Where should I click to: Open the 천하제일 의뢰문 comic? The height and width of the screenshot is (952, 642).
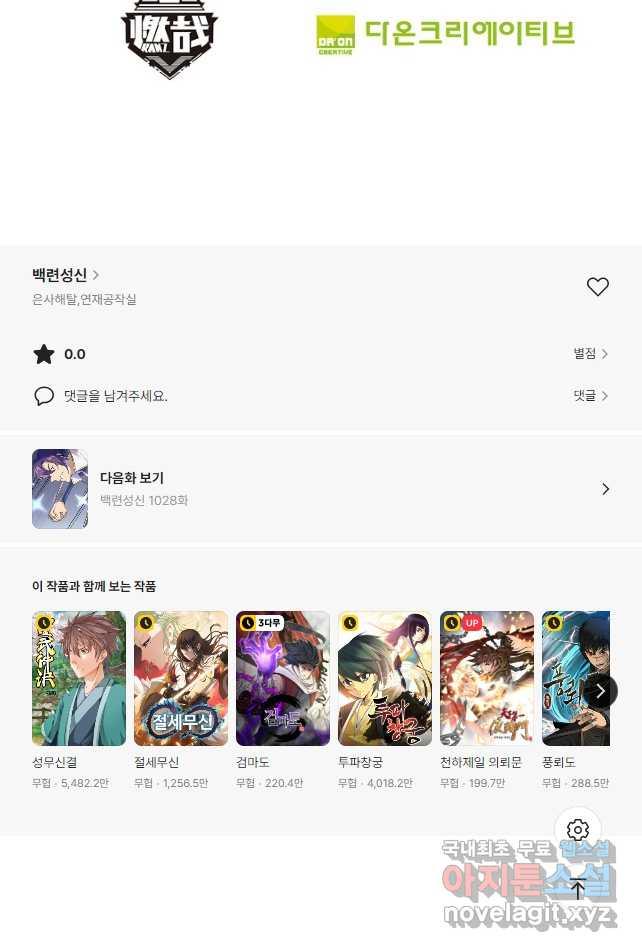[487, 679]
